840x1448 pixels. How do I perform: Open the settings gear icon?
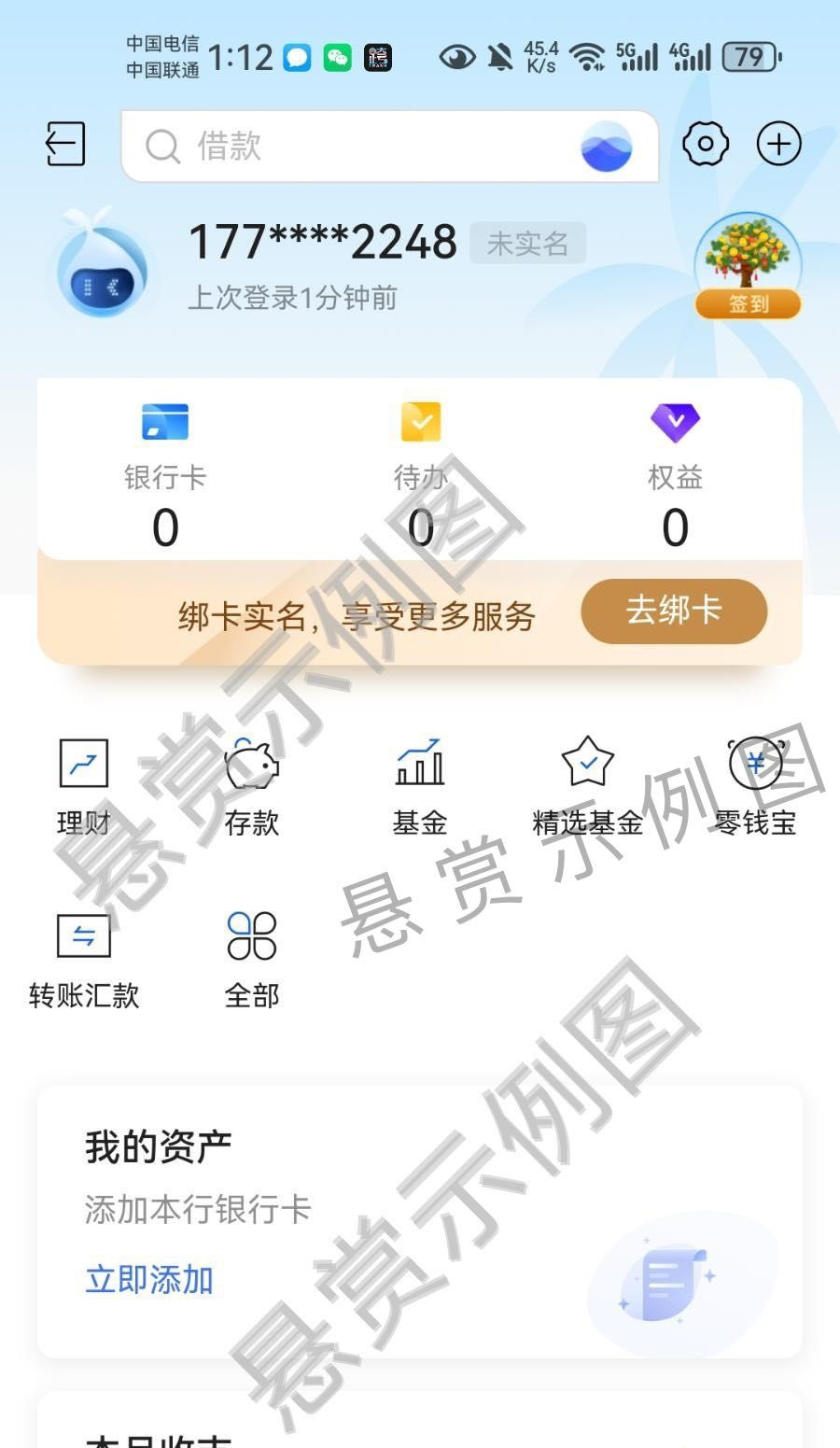pyautogui.click(x=705, y=145)
